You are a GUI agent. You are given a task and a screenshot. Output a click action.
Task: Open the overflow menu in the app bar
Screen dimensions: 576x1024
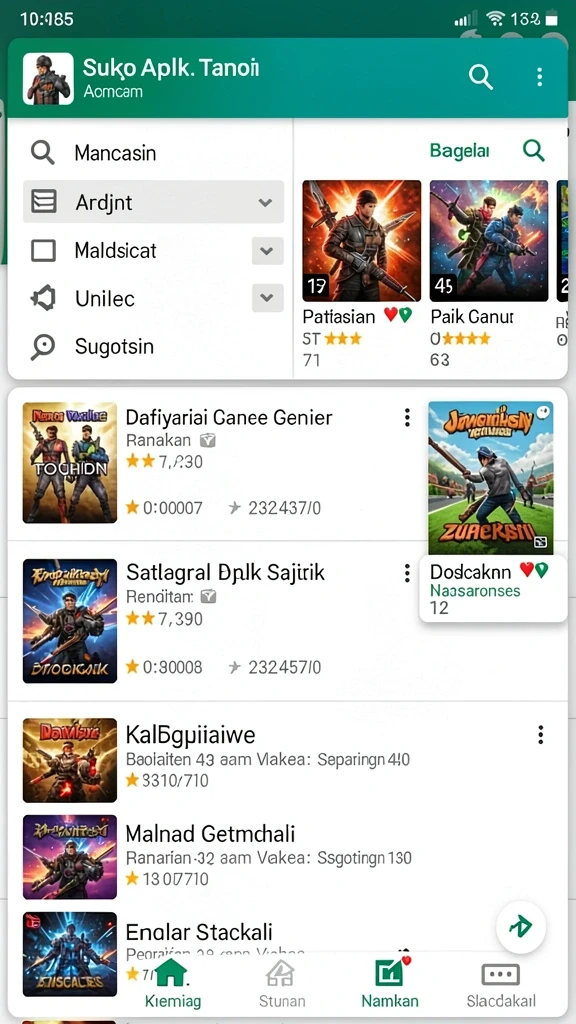(539, 77)
